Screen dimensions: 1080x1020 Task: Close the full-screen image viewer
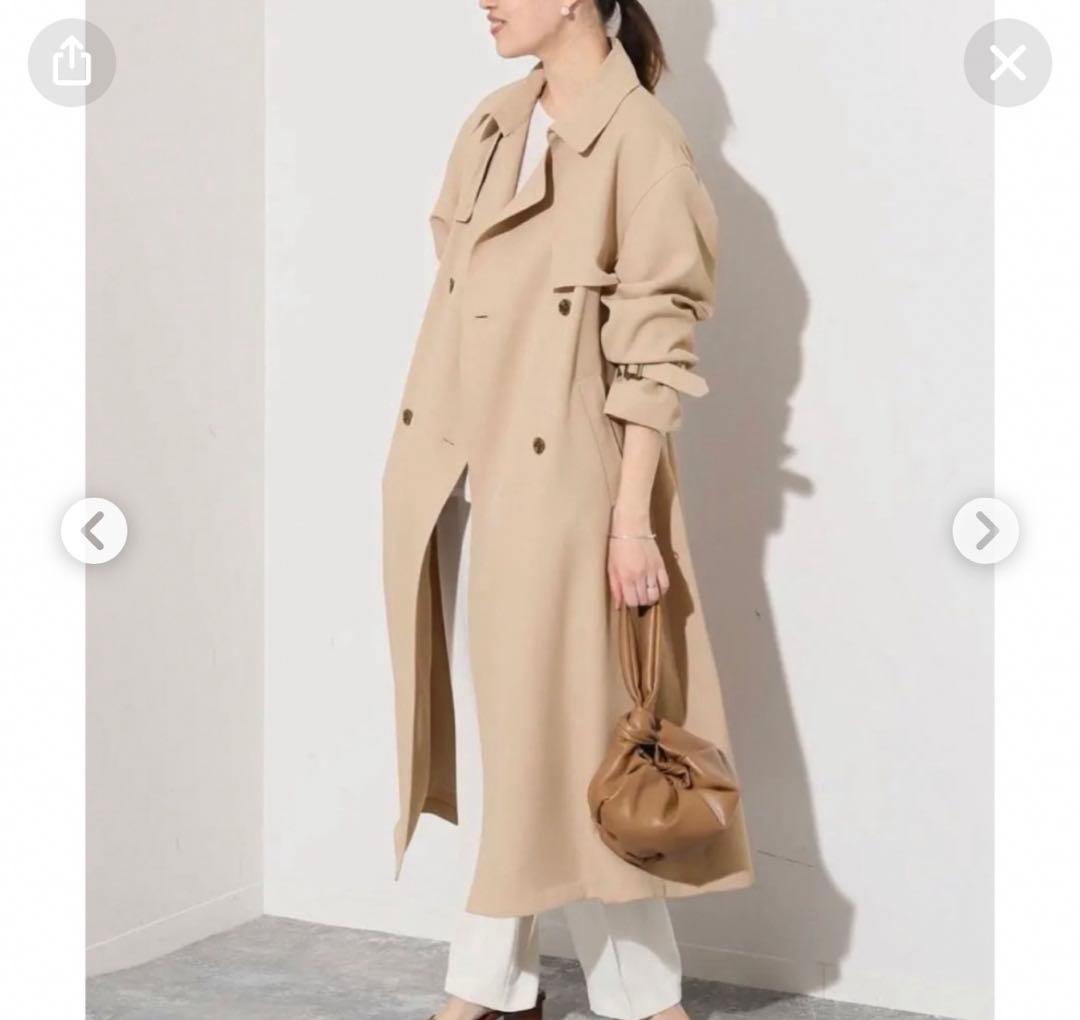click(1007, 63)
